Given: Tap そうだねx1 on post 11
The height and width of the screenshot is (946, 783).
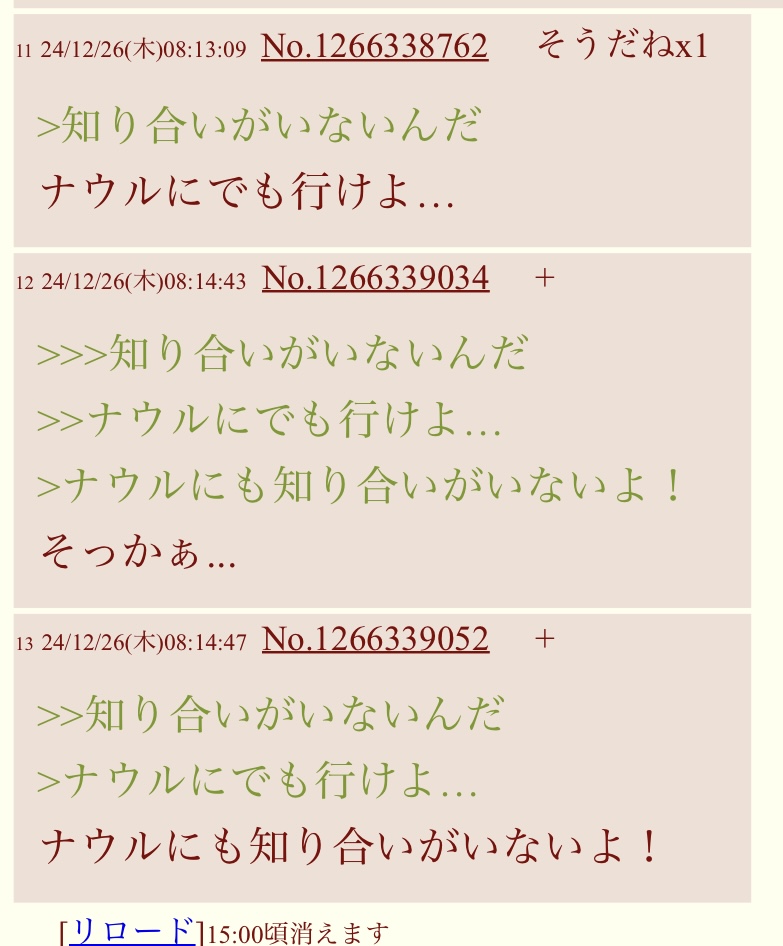Looking at the screenshot, I should [621, 46].
